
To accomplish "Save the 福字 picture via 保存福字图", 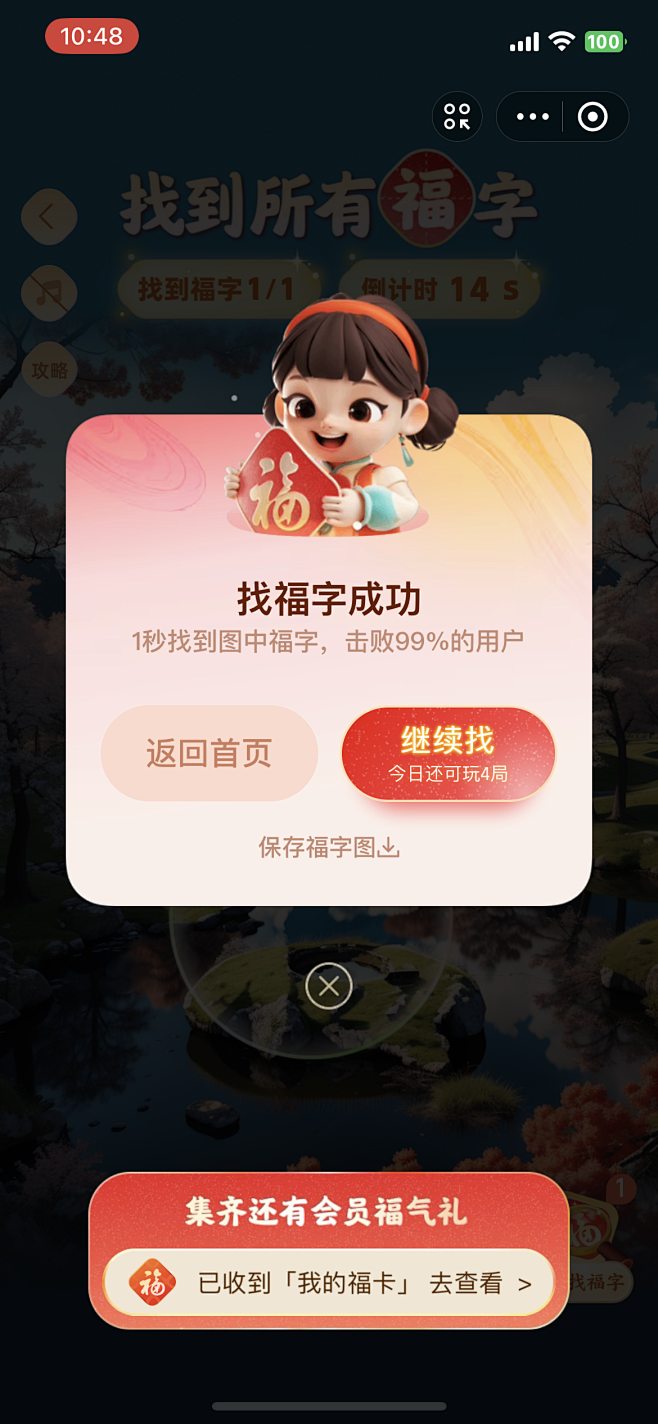I will (x=329, y=848).
